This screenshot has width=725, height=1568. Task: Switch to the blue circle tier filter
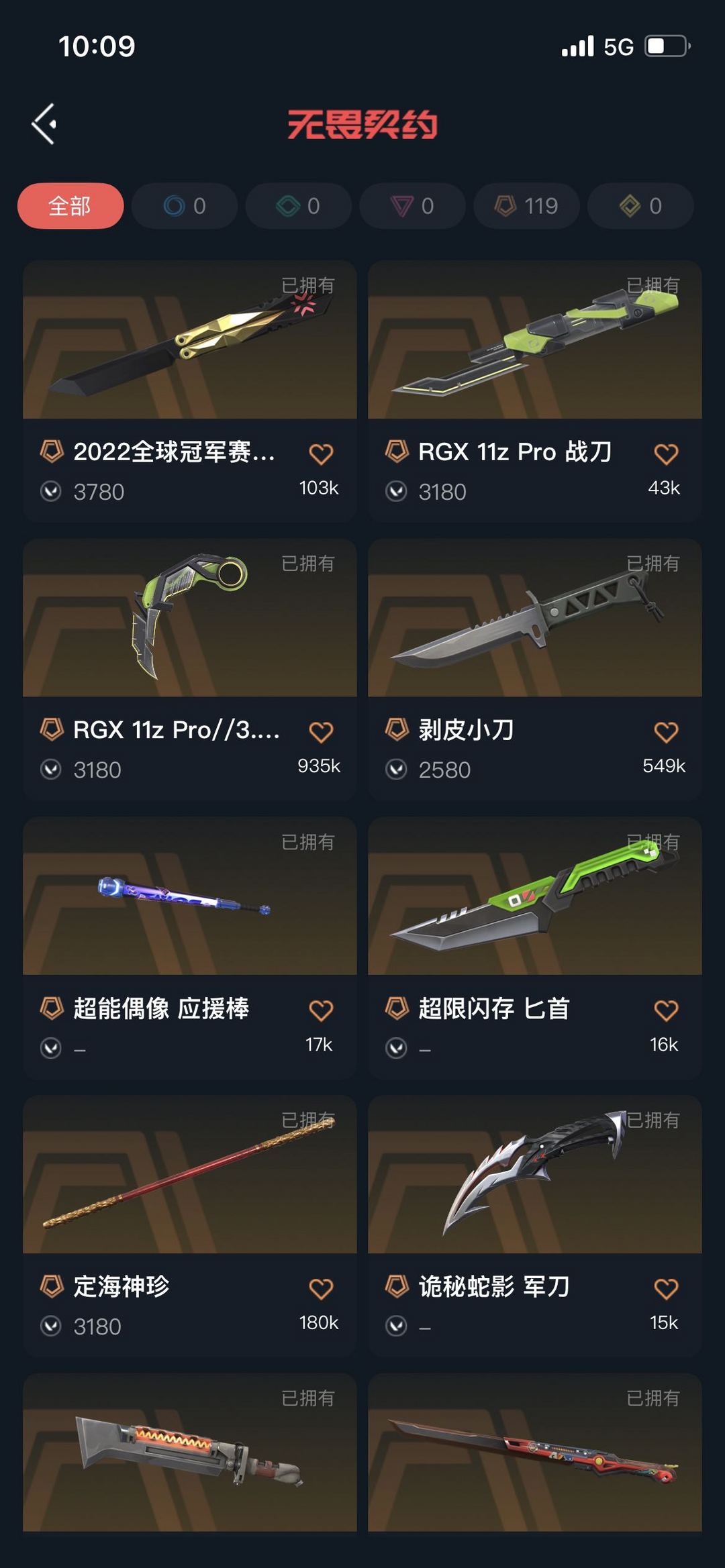click(x=185, y=205)
